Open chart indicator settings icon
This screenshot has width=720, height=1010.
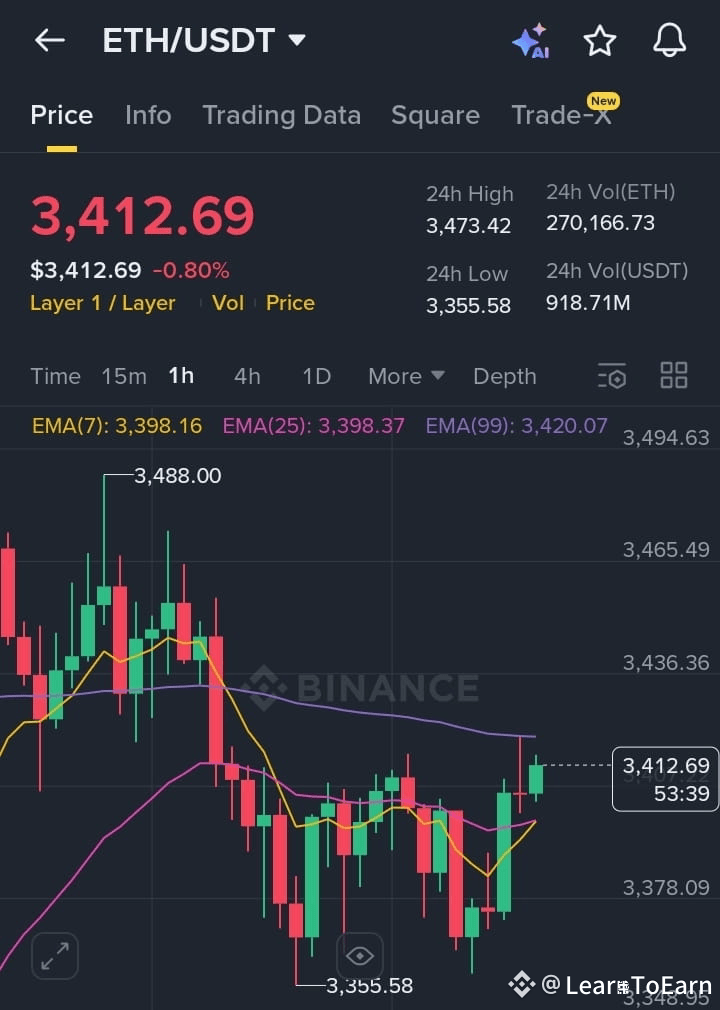(612, 376)
